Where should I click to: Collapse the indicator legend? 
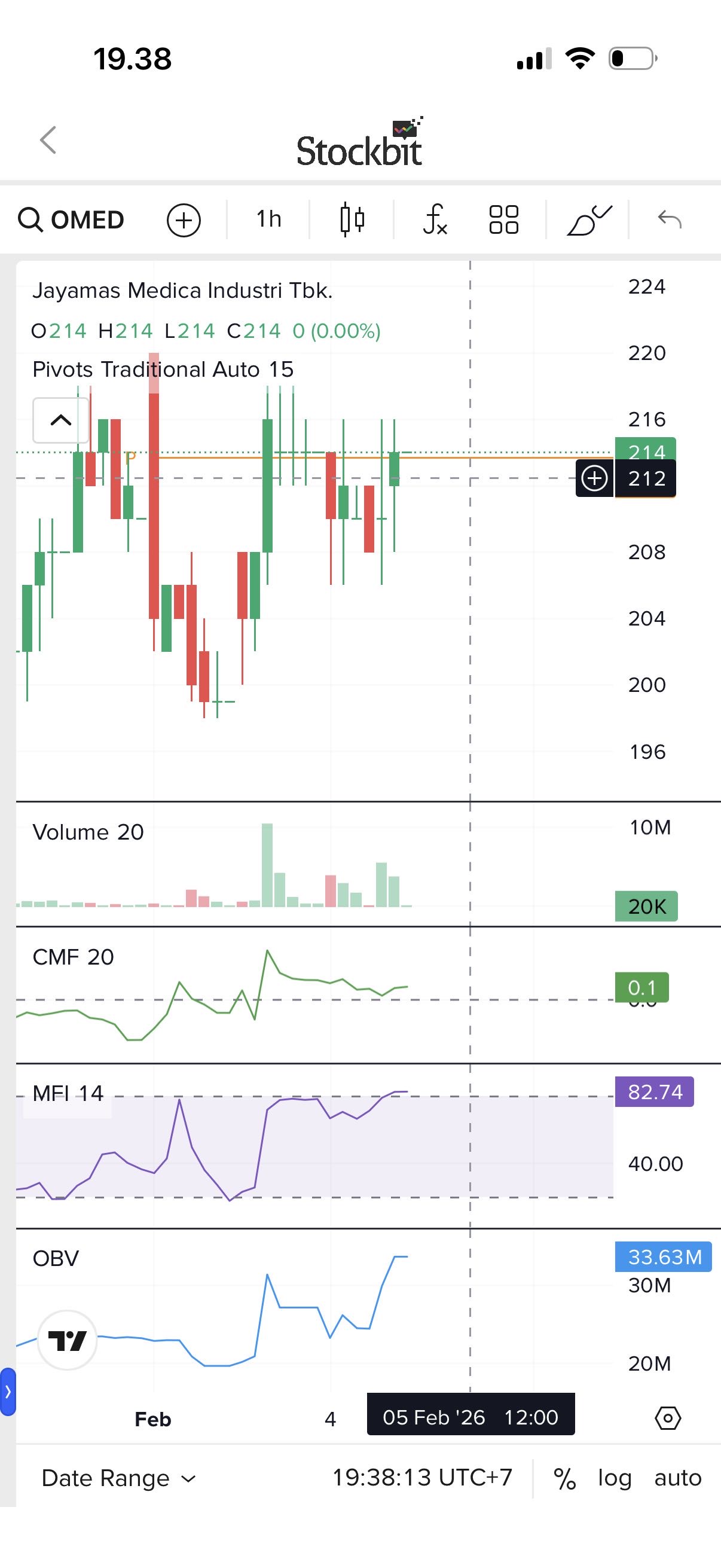pos(61,420)
